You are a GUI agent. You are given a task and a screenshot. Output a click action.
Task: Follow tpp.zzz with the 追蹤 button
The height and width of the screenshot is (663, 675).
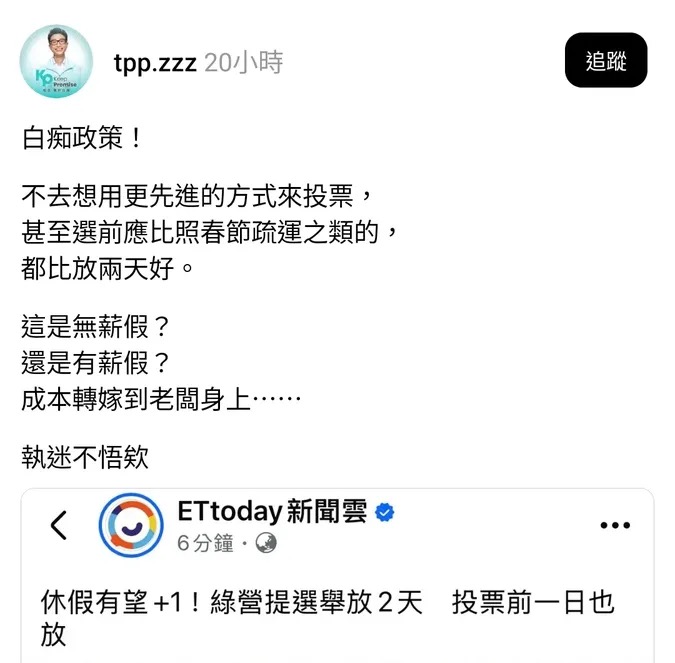pyautogui.click(x=605, y=61)
